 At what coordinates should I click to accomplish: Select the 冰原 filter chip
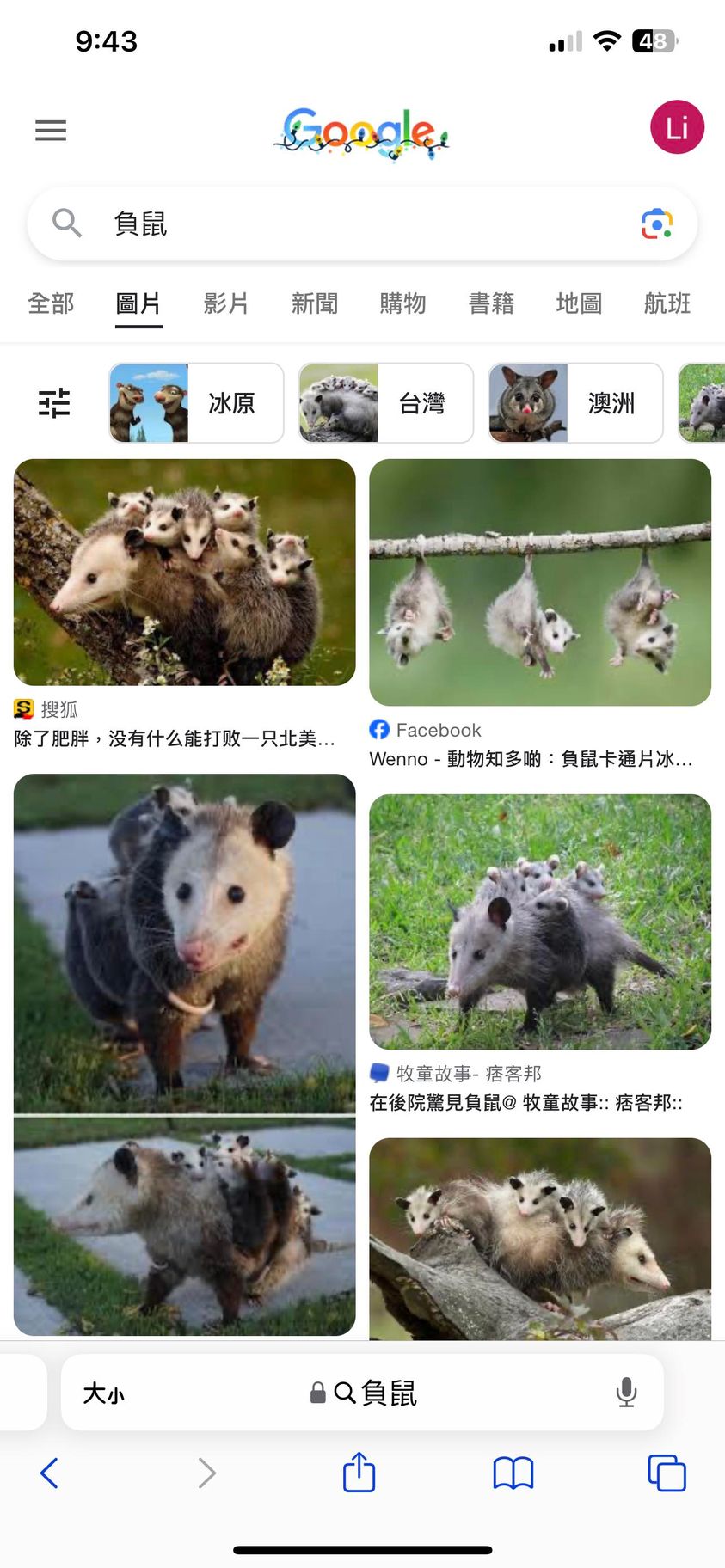(197, 403)
